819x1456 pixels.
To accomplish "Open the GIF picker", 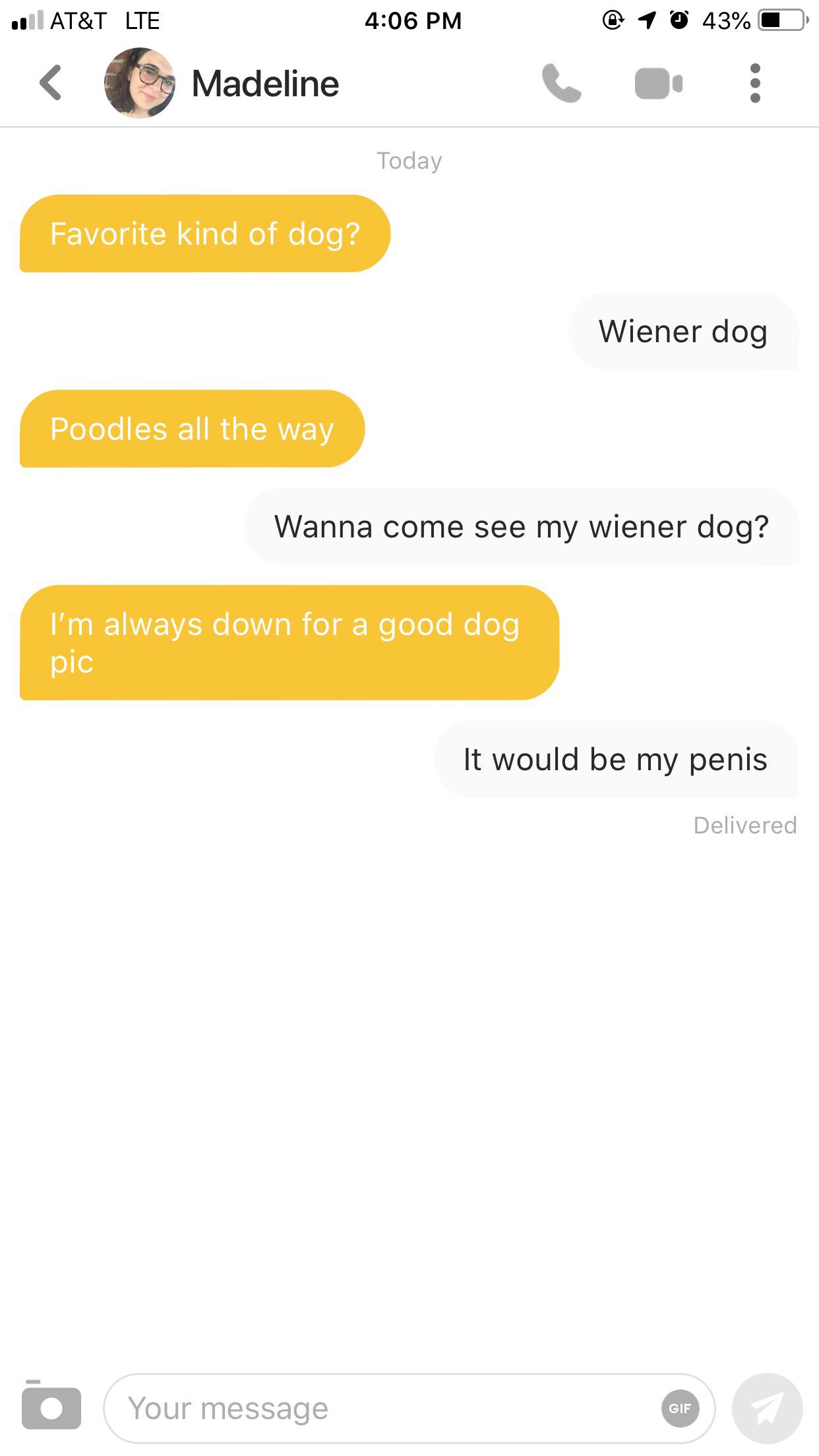I will [x=680, y=1409].
